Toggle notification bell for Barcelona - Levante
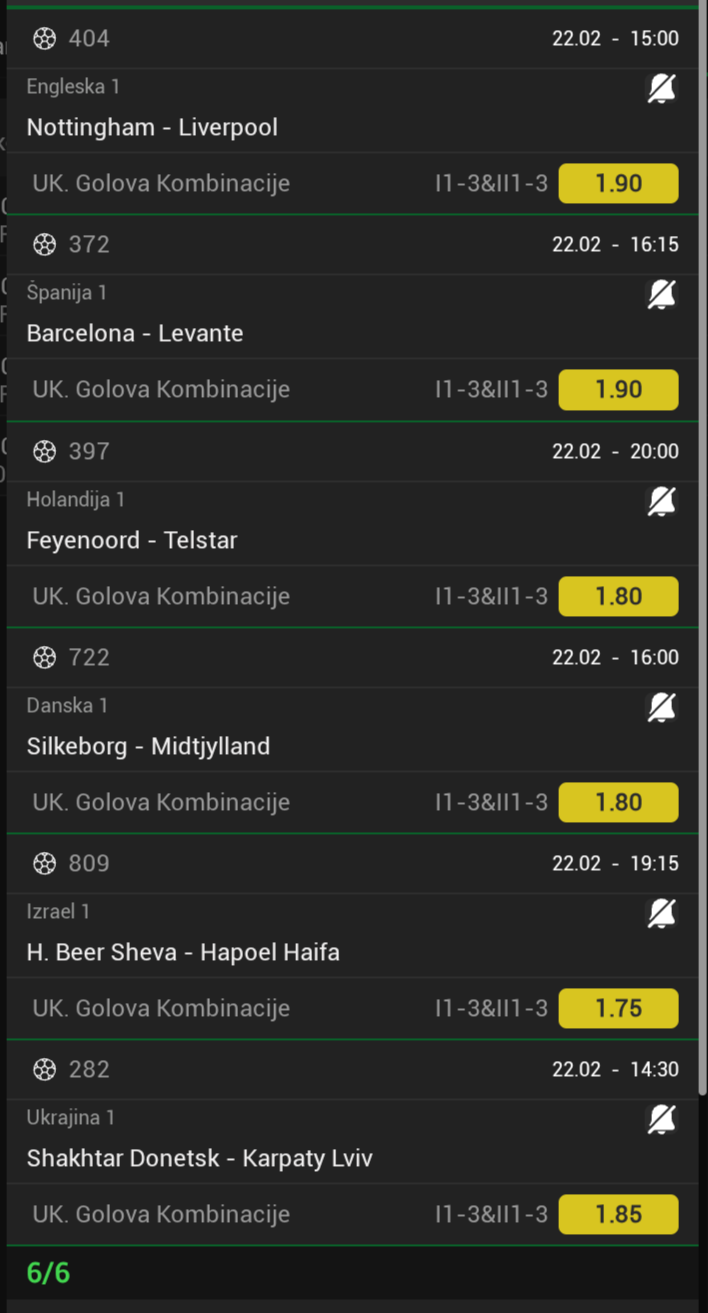This screenshot has width=708, height=1313. click(661, 295)
